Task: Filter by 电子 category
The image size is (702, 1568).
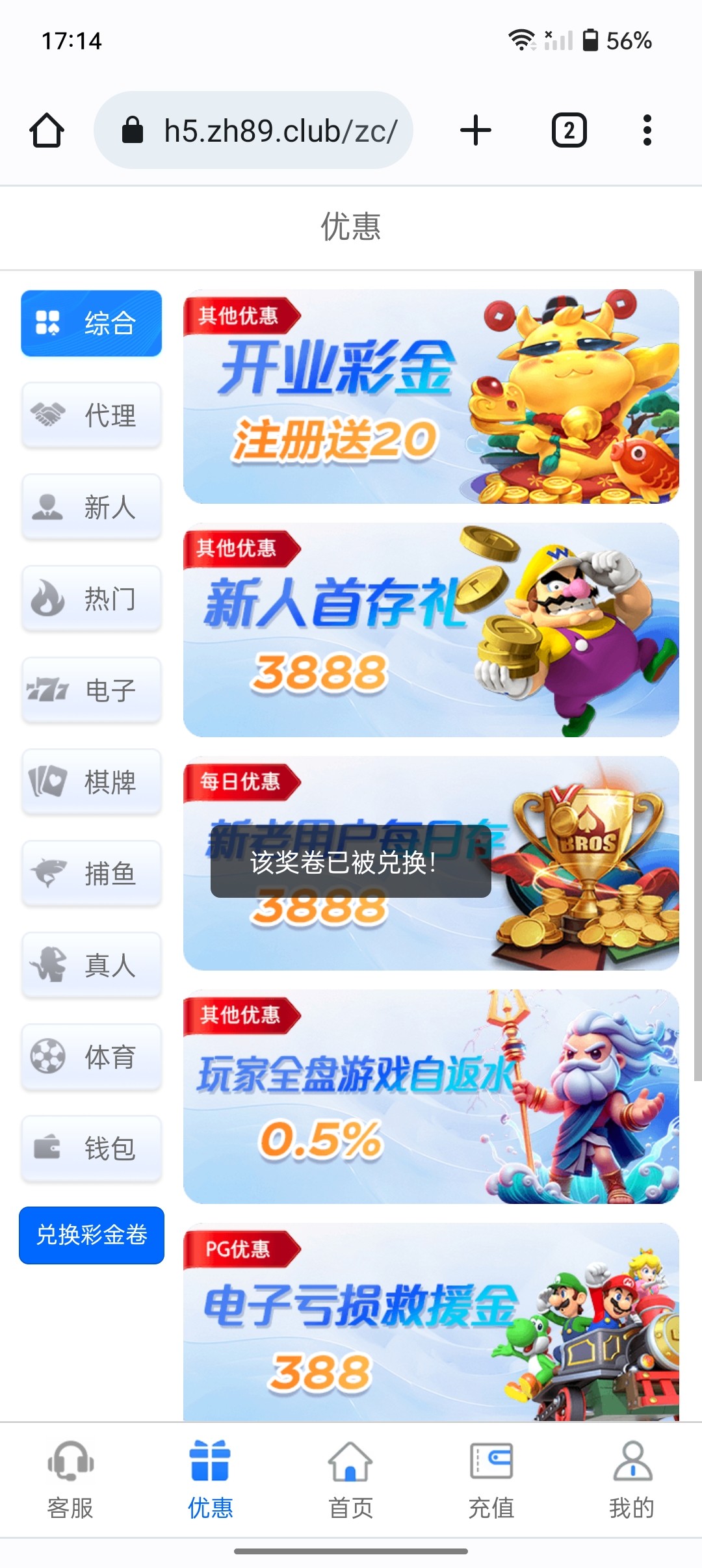Action: (x=92, y=690)
